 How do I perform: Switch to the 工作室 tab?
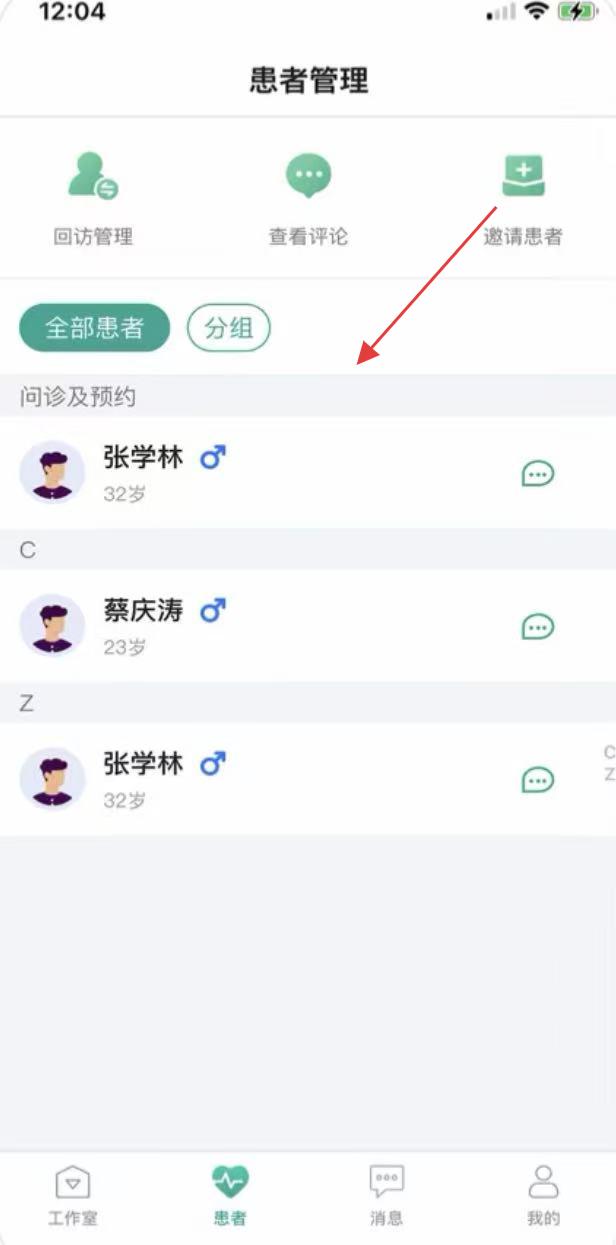pos(73,1195)
